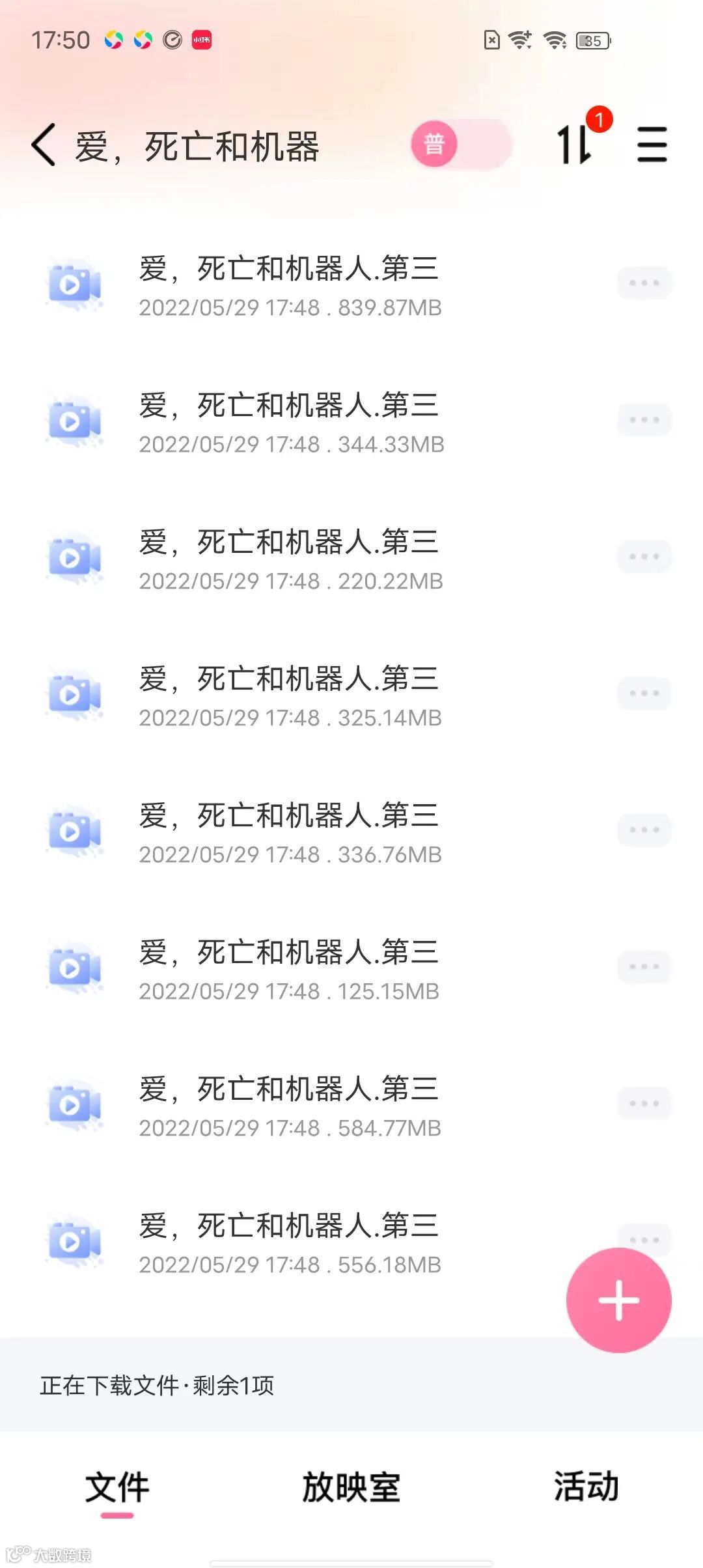
Task: Open the 839.87MB video file
Action: tap(290, 285)
